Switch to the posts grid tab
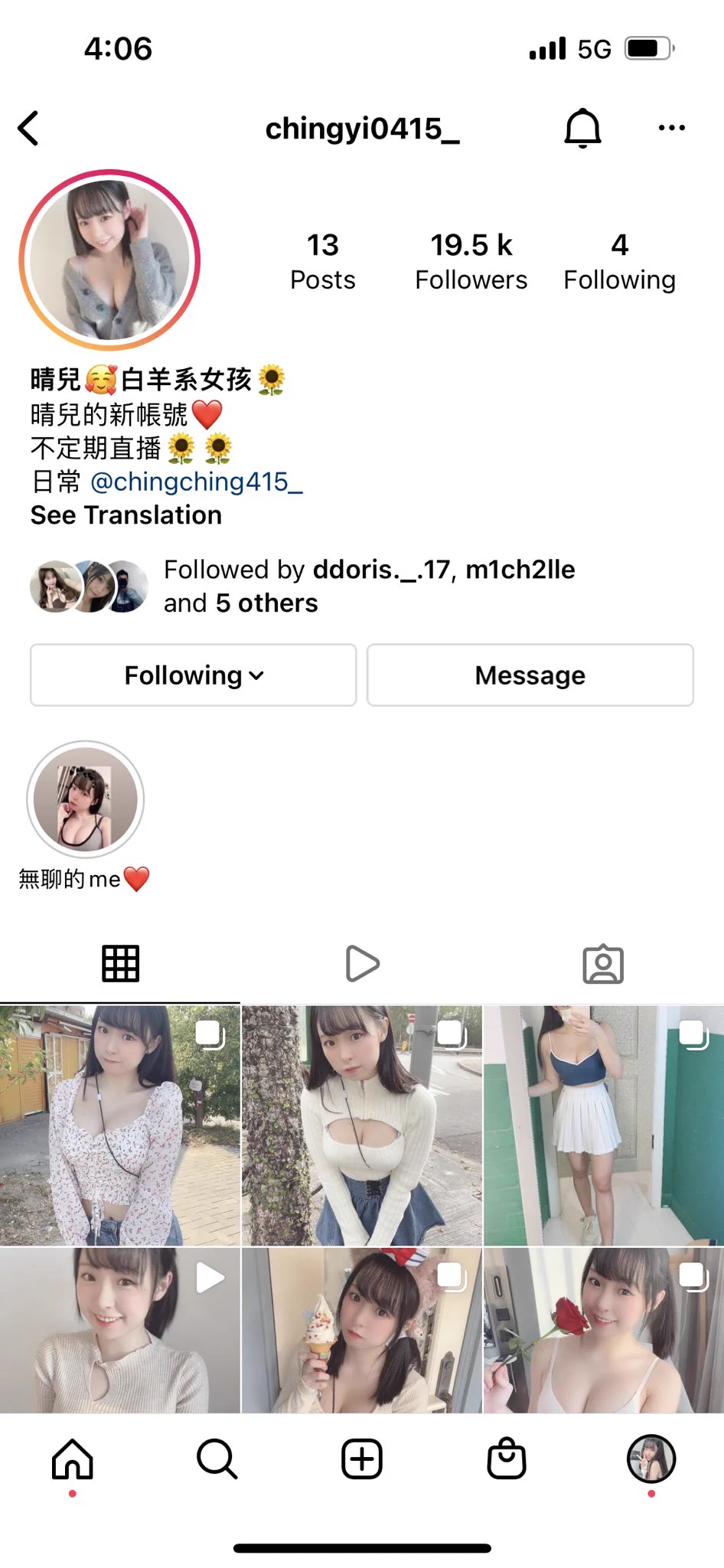724x1568 pixels. click(x=120, y=963)
